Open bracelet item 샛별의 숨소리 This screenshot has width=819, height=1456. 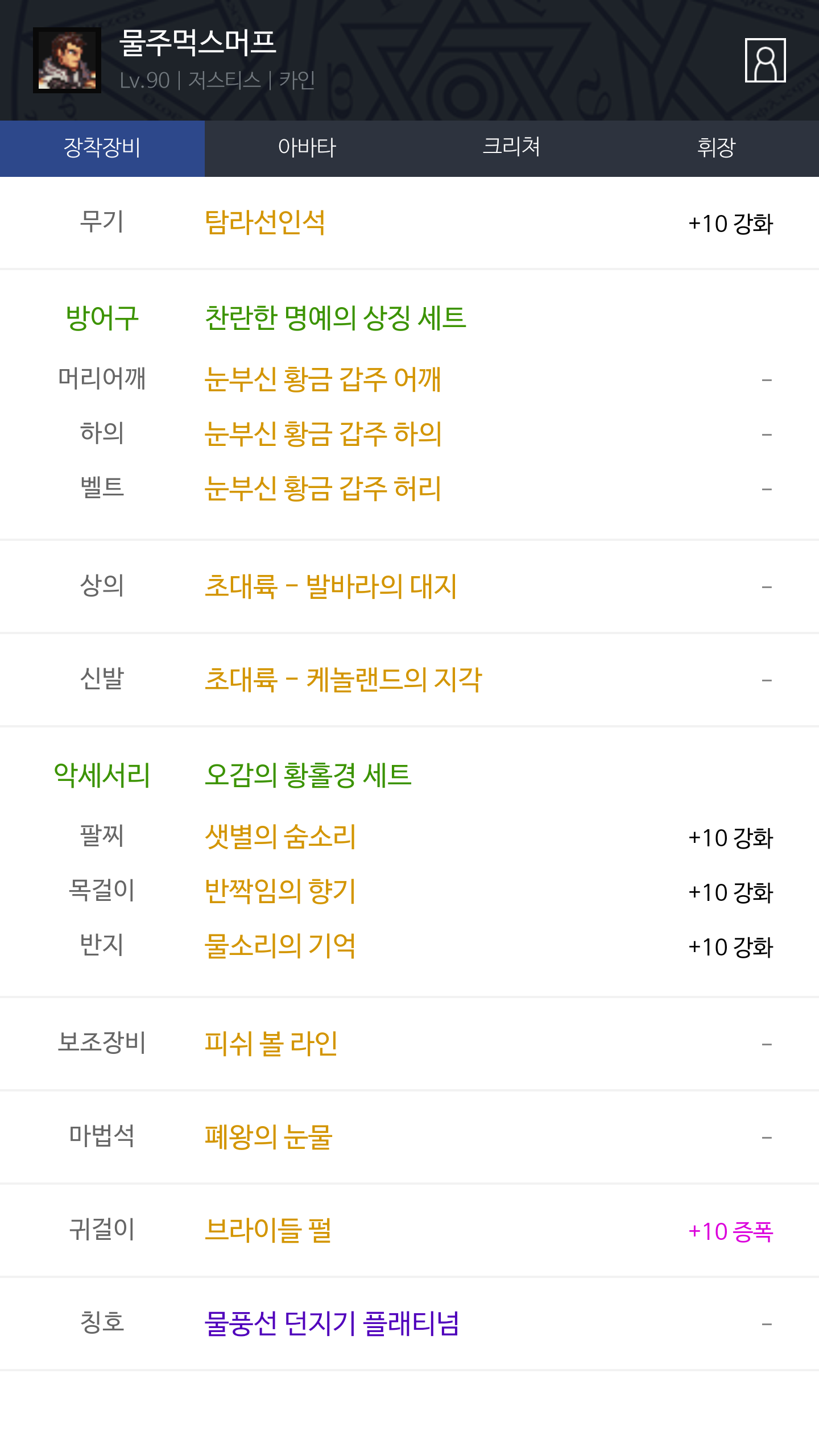(280, 837)
